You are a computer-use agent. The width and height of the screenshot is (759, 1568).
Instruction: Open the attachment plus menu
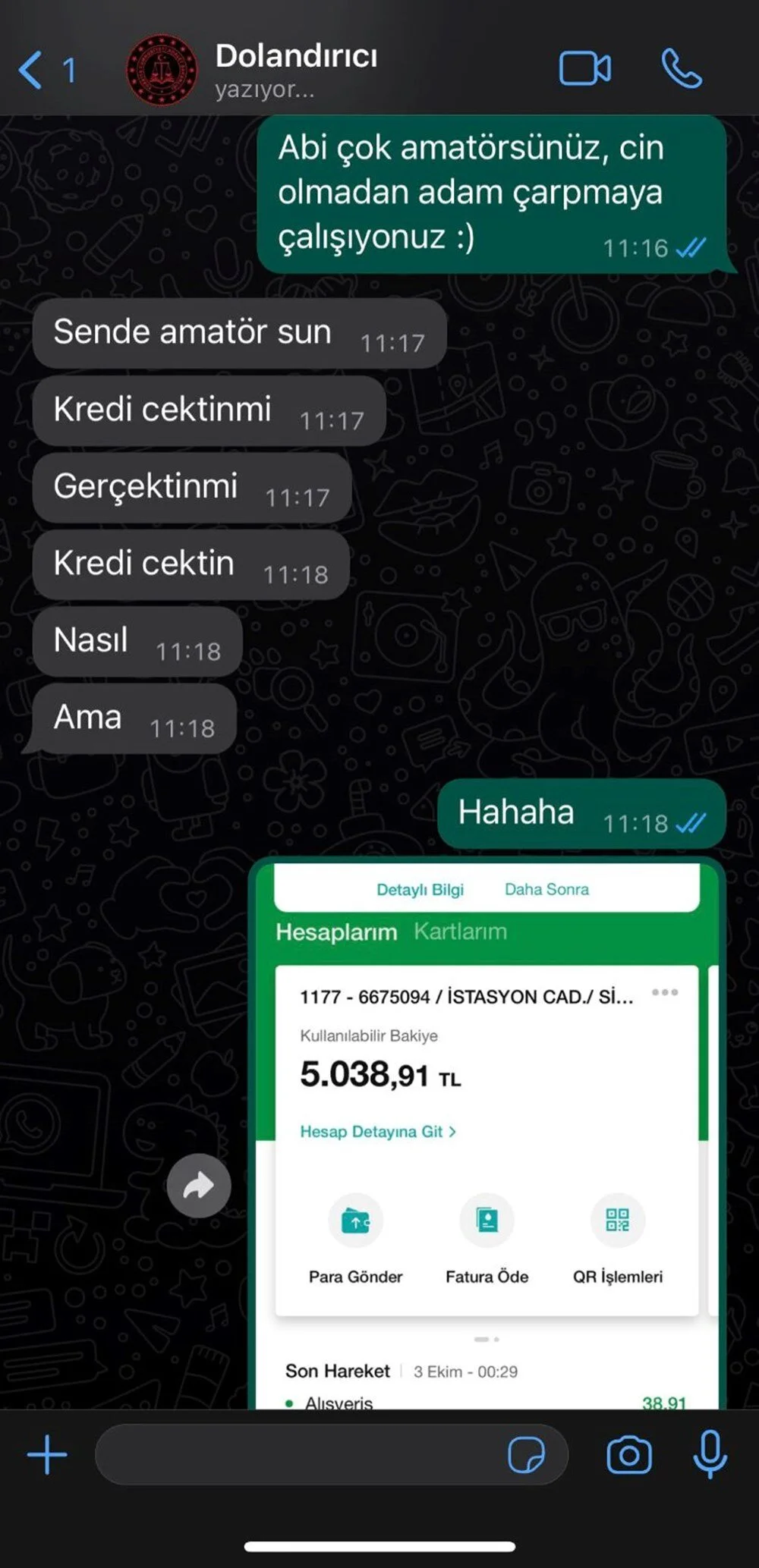point(47,1454)
